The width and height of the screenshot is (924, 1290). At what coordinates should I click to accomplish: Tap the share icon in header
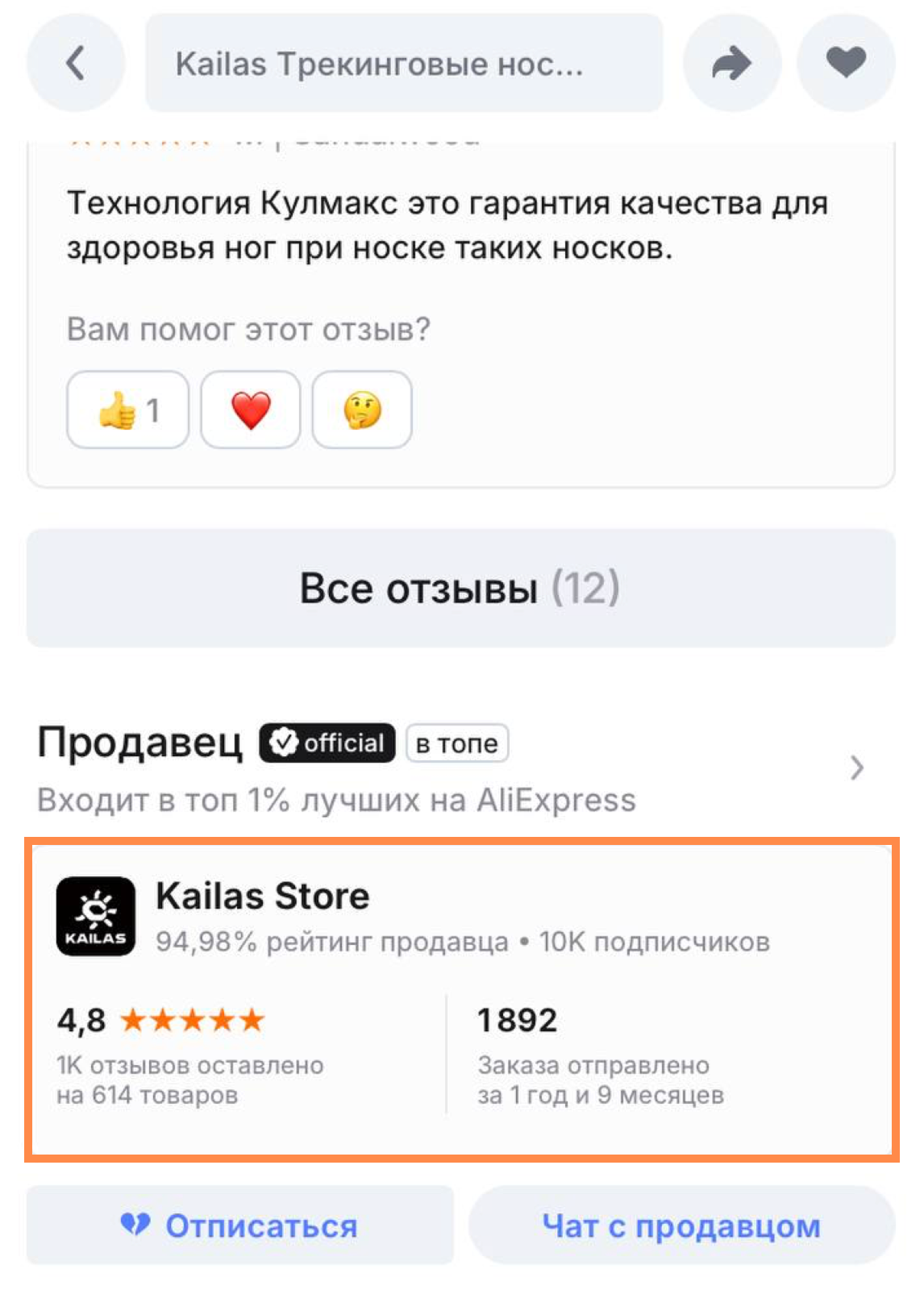tap(734, 63)
